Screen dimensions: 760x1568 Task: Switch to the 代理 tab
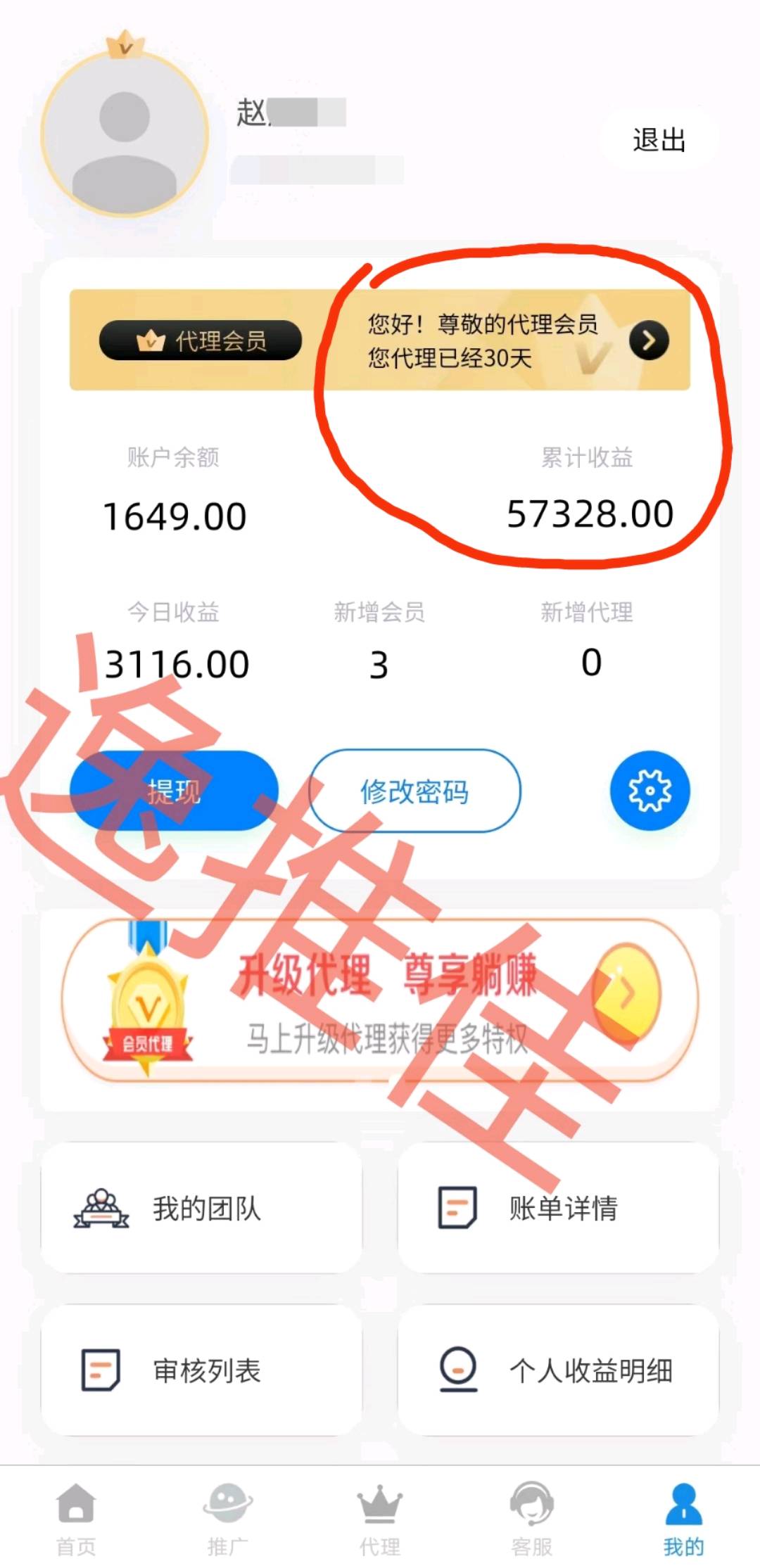coord(380,1518)
